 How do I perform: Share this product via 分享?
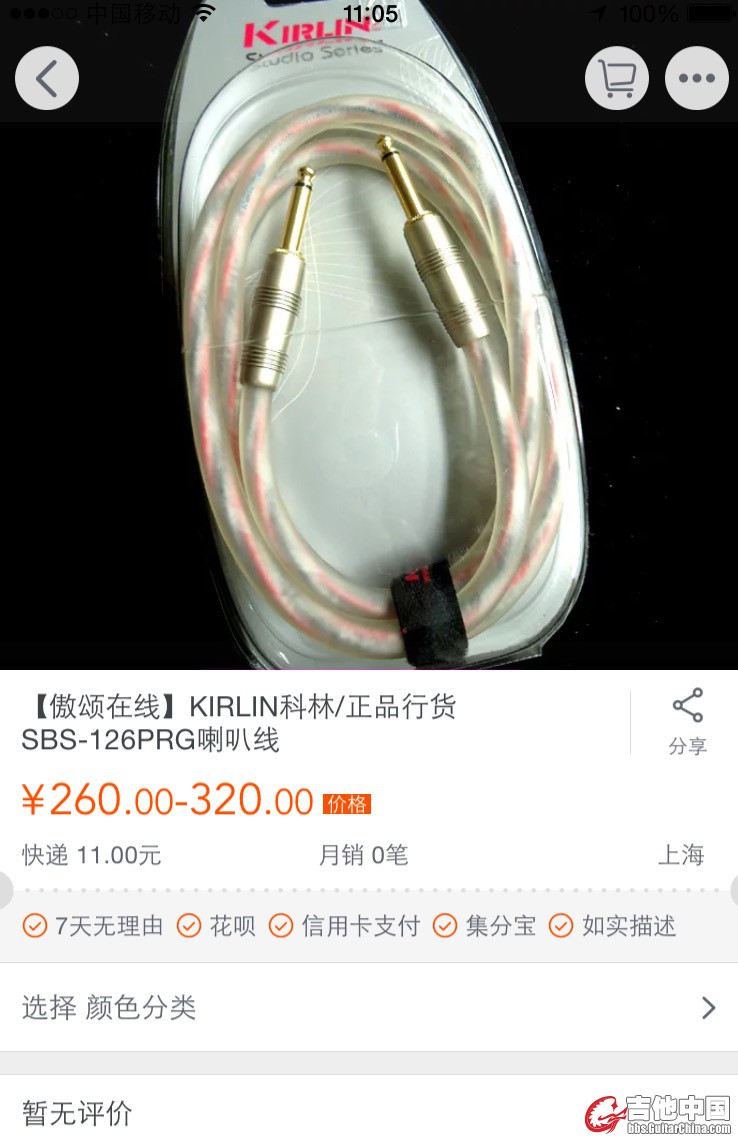pyautogui.click(x=687, y=721)
